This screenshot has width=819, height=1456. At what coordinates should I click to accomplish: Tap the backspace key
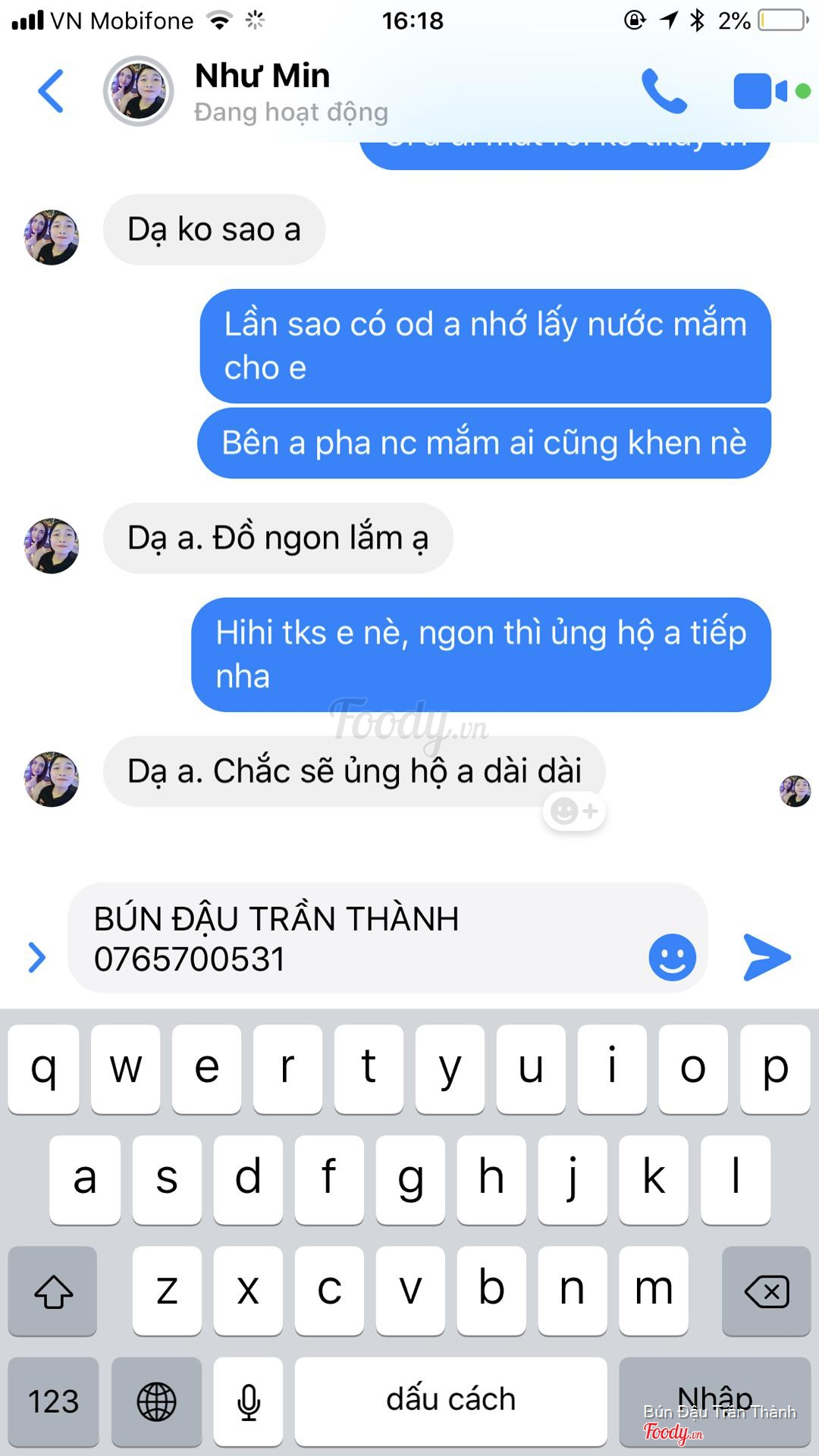tap(766, 1291)
